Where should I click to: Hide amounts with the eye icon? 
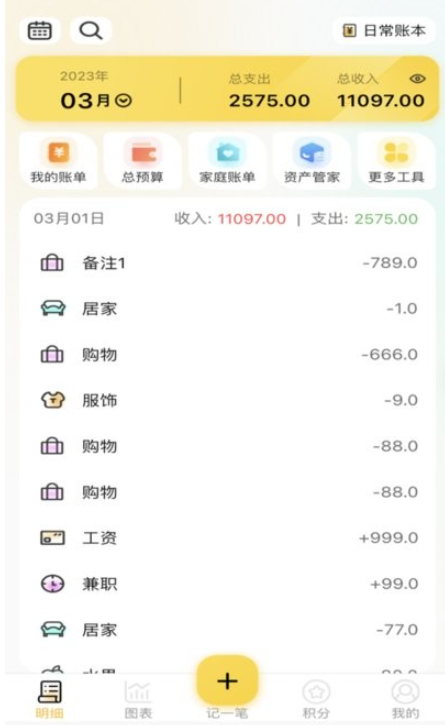[x=417, y=79]
